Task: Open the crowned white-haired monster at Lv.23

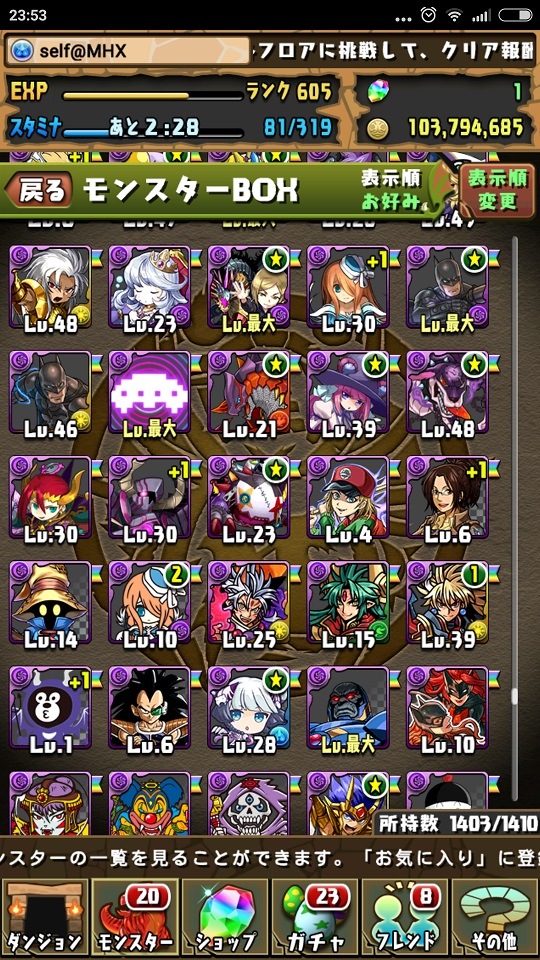Action: (149, 288)
